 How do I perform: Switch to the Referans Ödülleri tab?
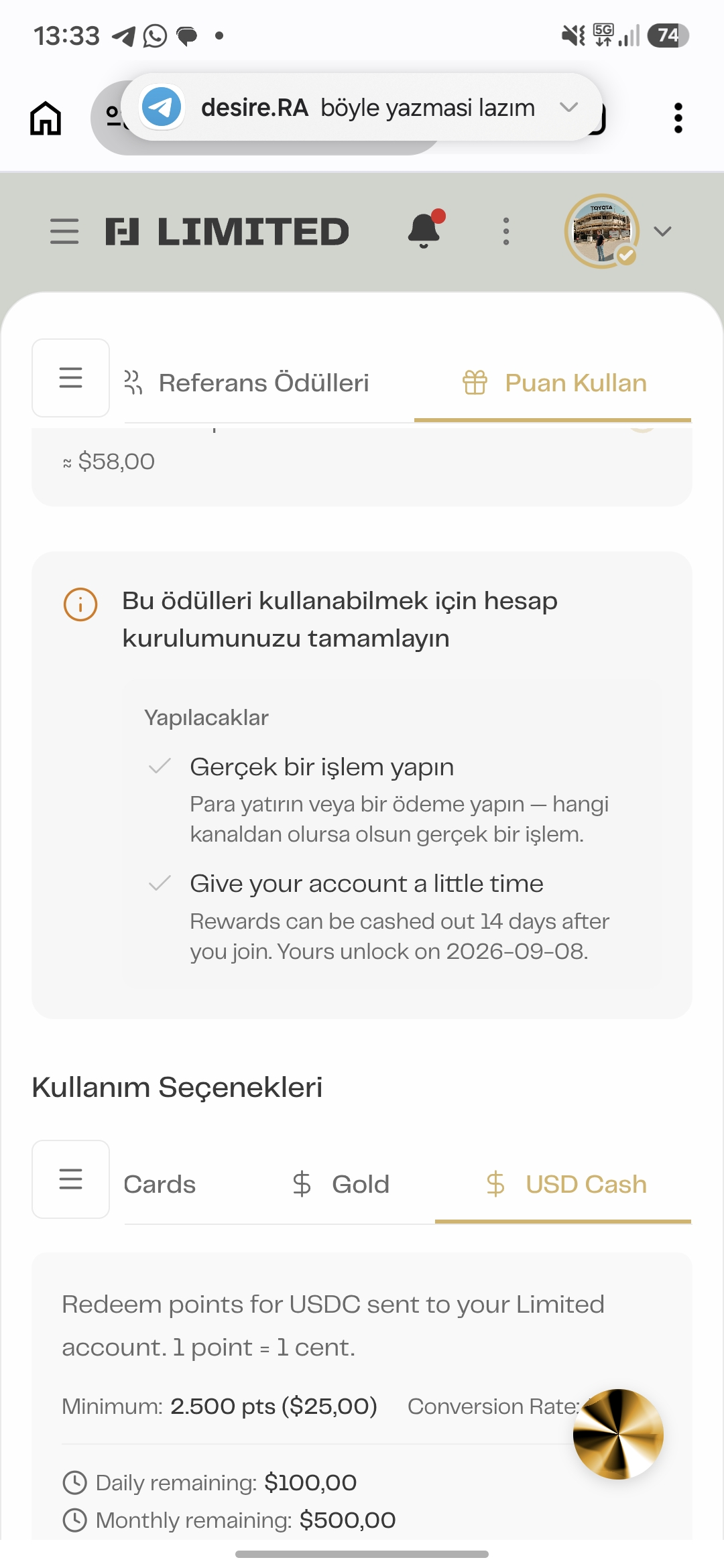(247, 383)
